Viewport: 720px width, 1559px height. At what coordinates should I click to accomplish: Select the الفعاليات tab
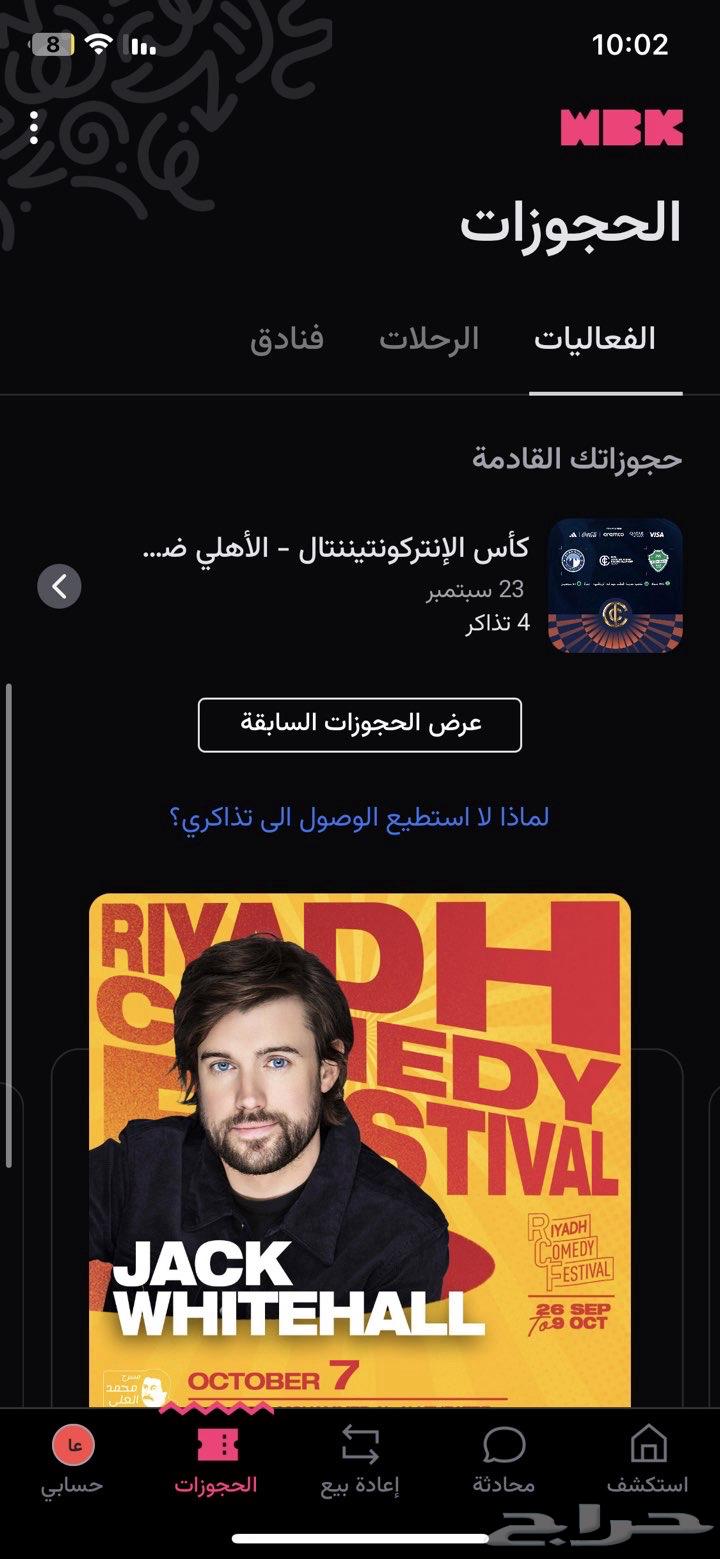click(604, 338)
